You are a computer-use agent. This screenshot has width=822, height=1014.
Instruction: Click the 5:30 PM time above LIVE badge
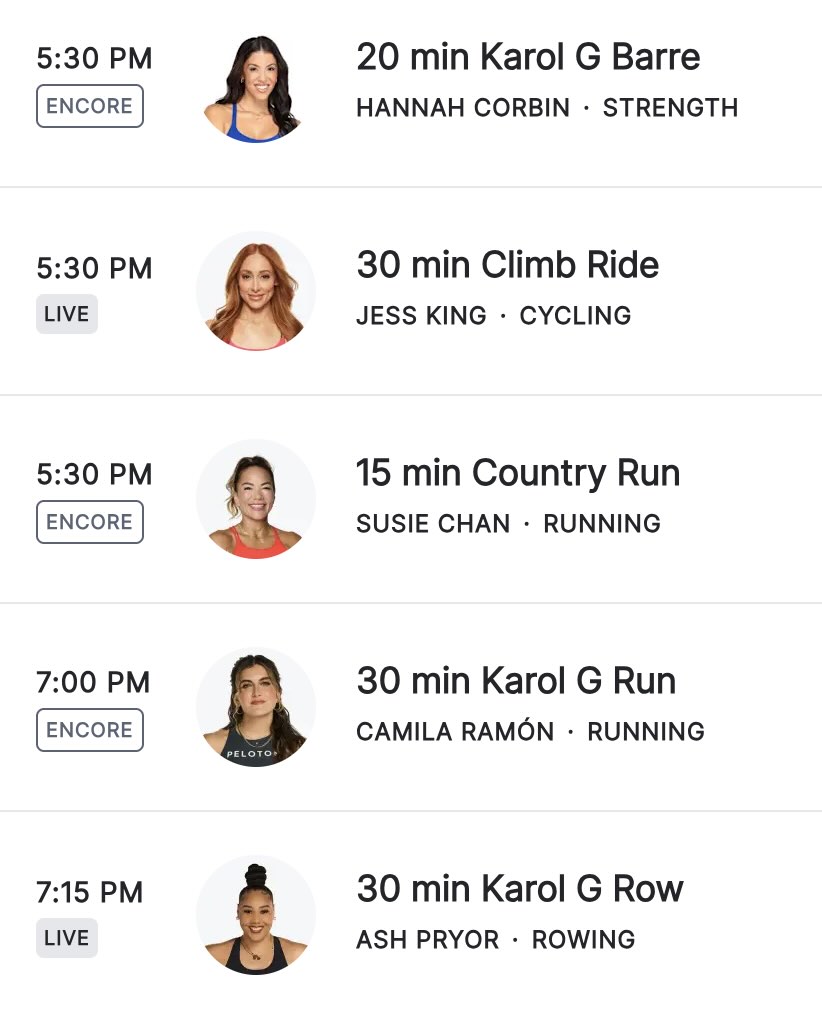93,268
